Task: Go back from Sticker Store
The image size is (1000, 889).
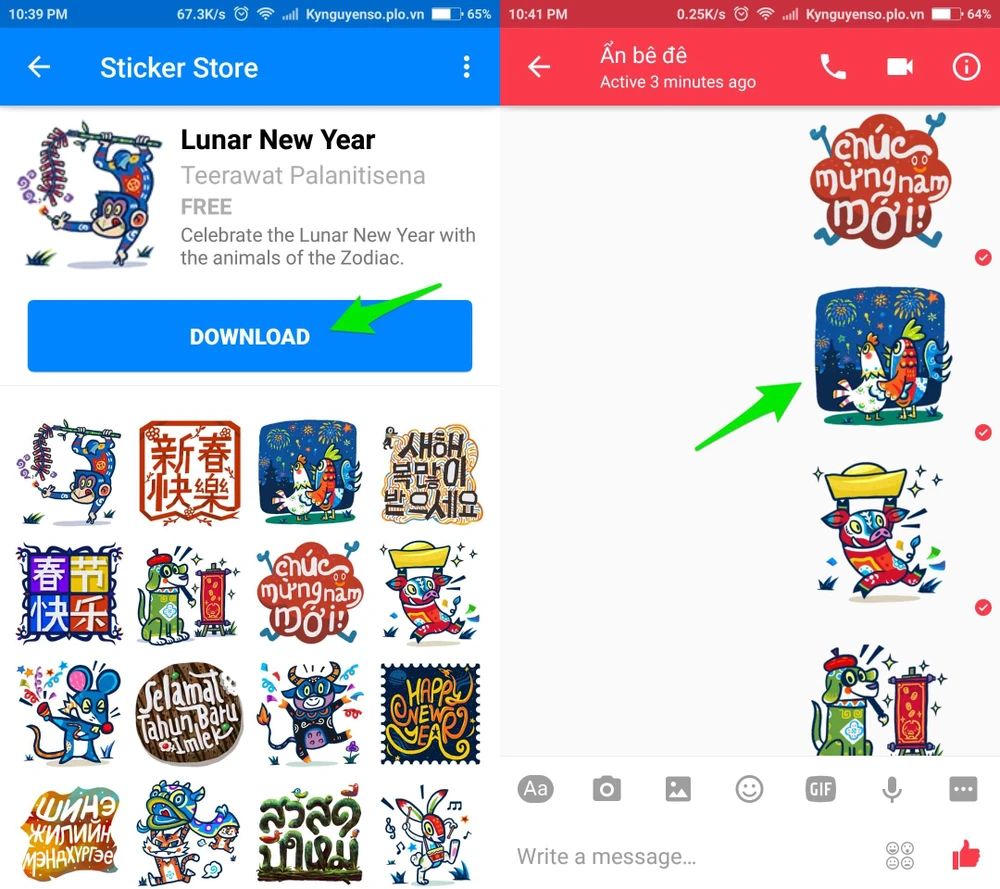Action: click(x=39, y=67)
